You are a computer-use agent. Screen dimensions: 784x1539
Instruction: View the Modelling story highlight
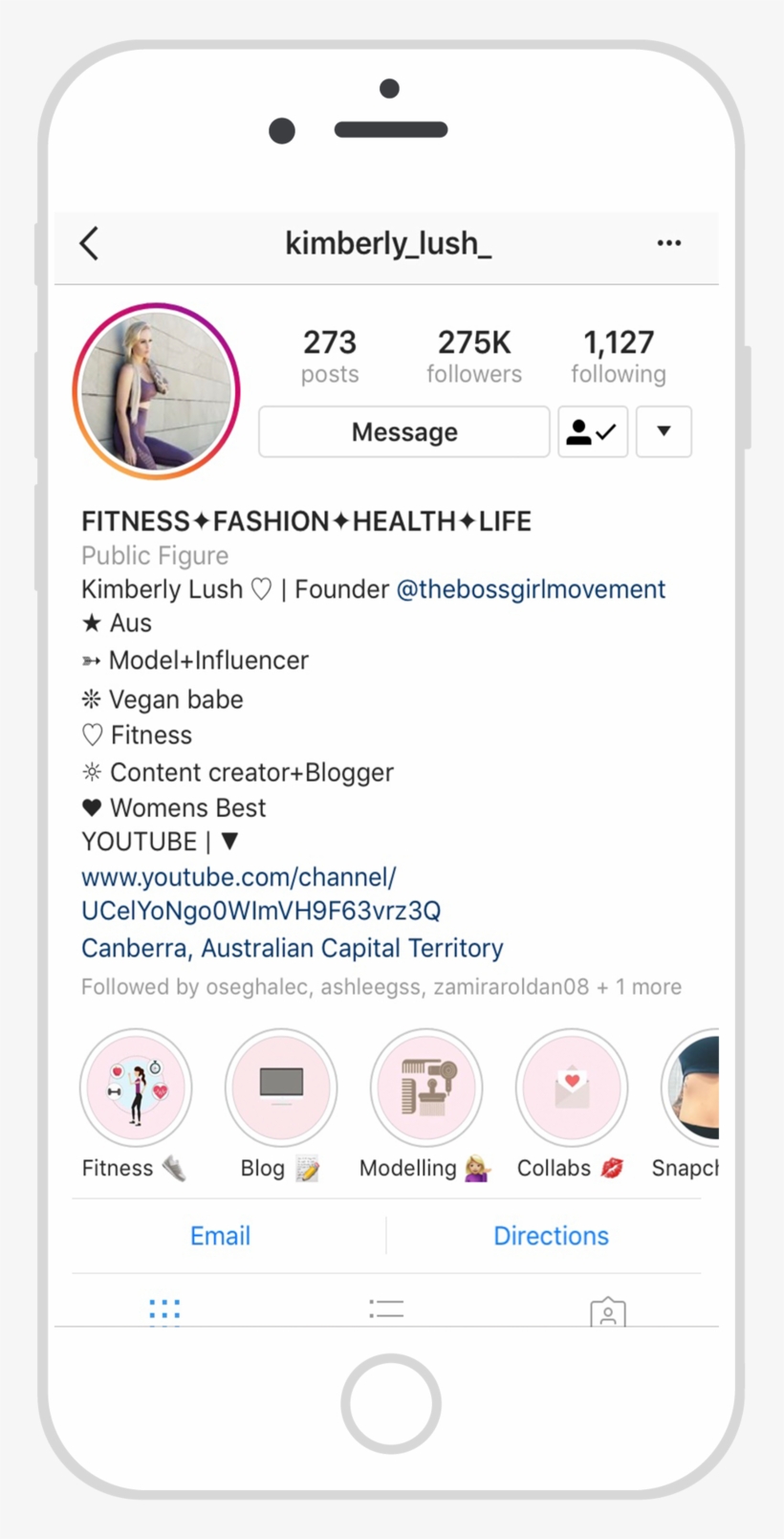pyautogui.click(x=426, y=1088)
